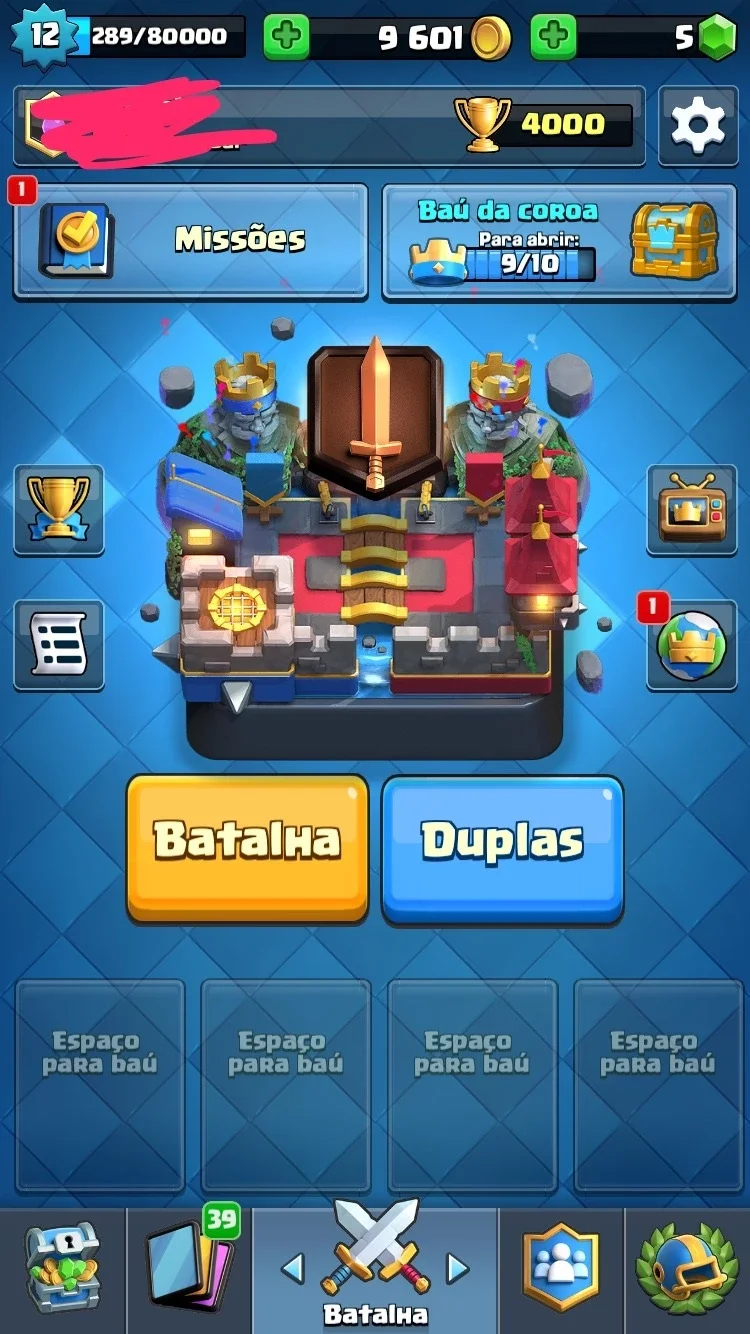Open the trophy leaderboard icon
Viewport: 750px width, 1334px height.
pos(59,509)
